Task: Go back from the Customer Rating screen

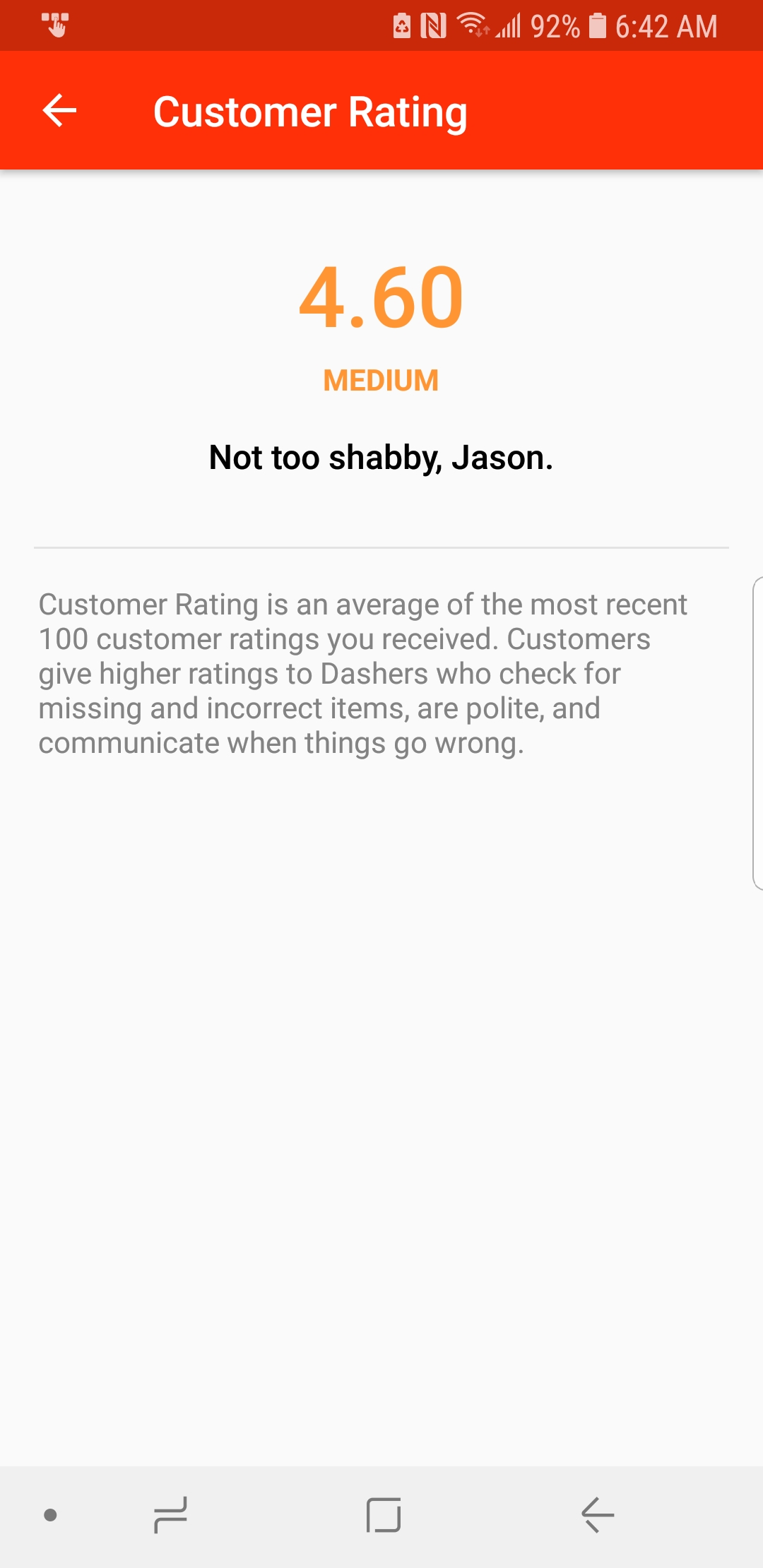Action: click(x=59, y=111)
